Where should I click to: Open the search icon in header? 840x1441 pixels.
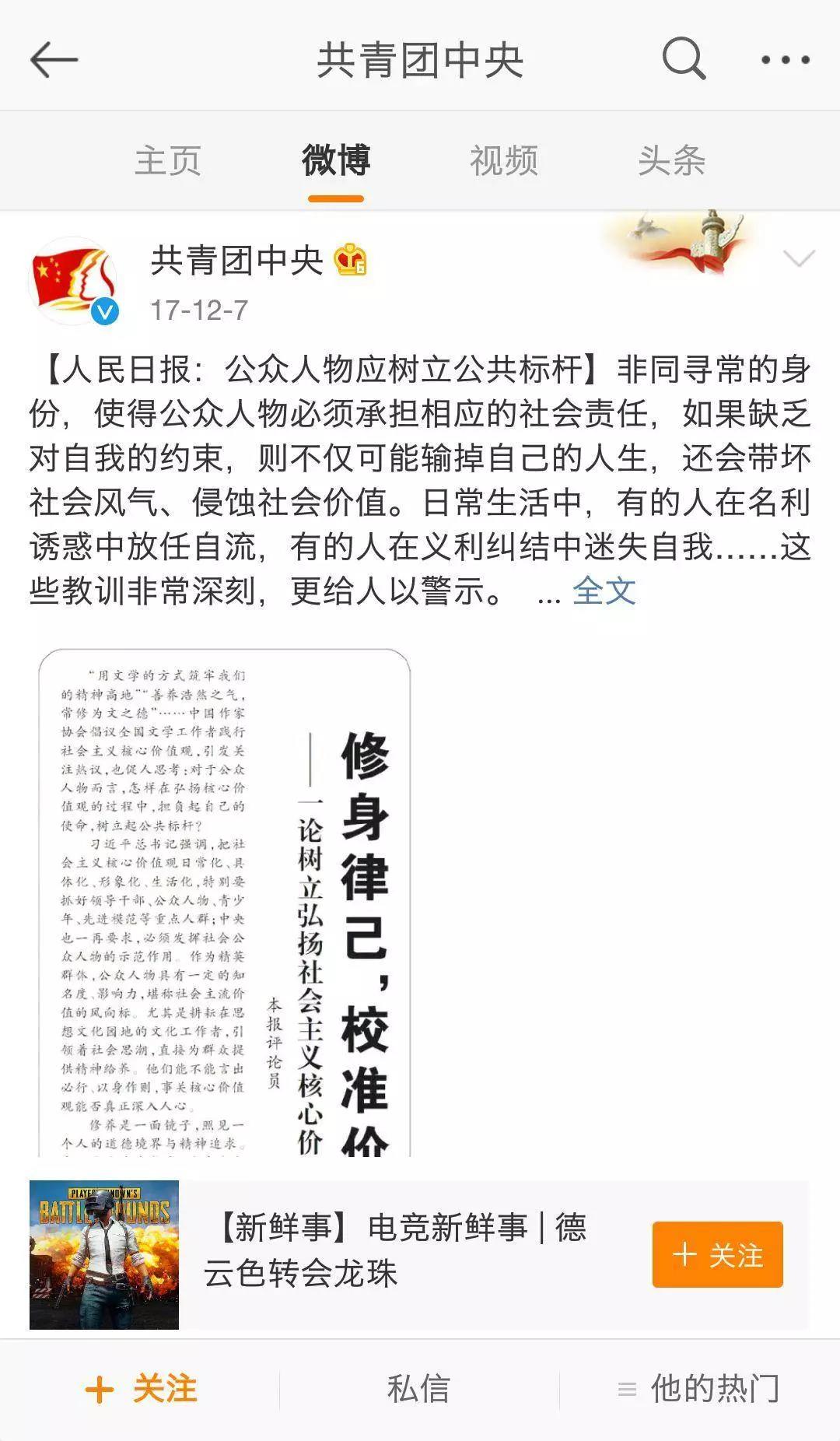click(x=683, y=59)
